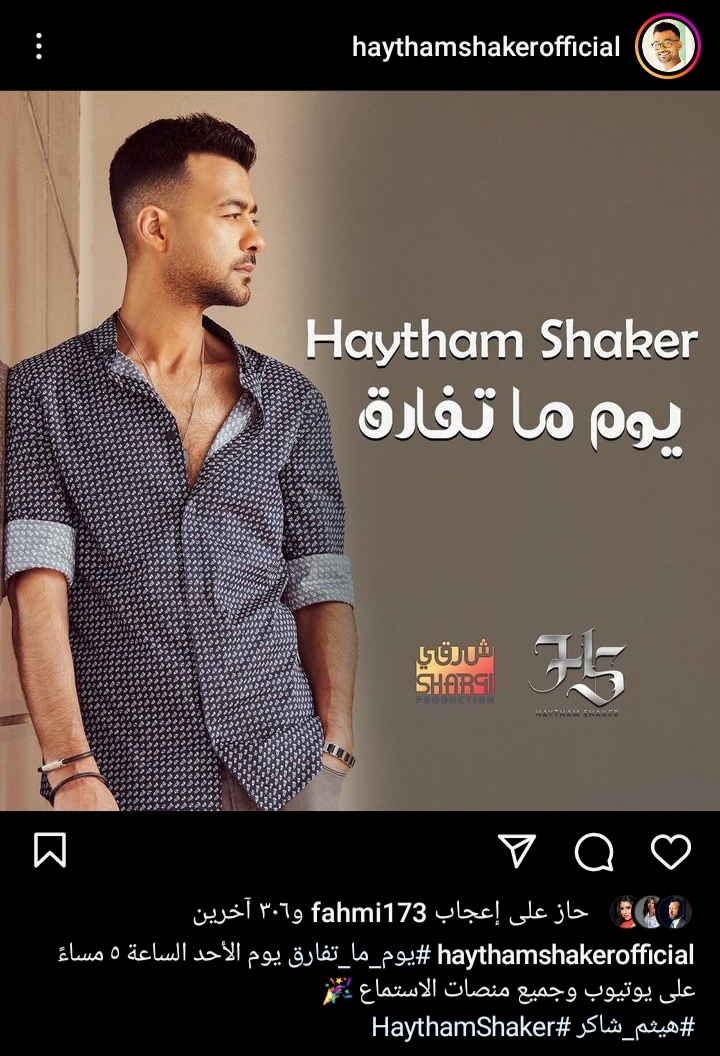Open the three-dot overflow menu
The width and height of the screenshot is (720, 1056).
40,46
